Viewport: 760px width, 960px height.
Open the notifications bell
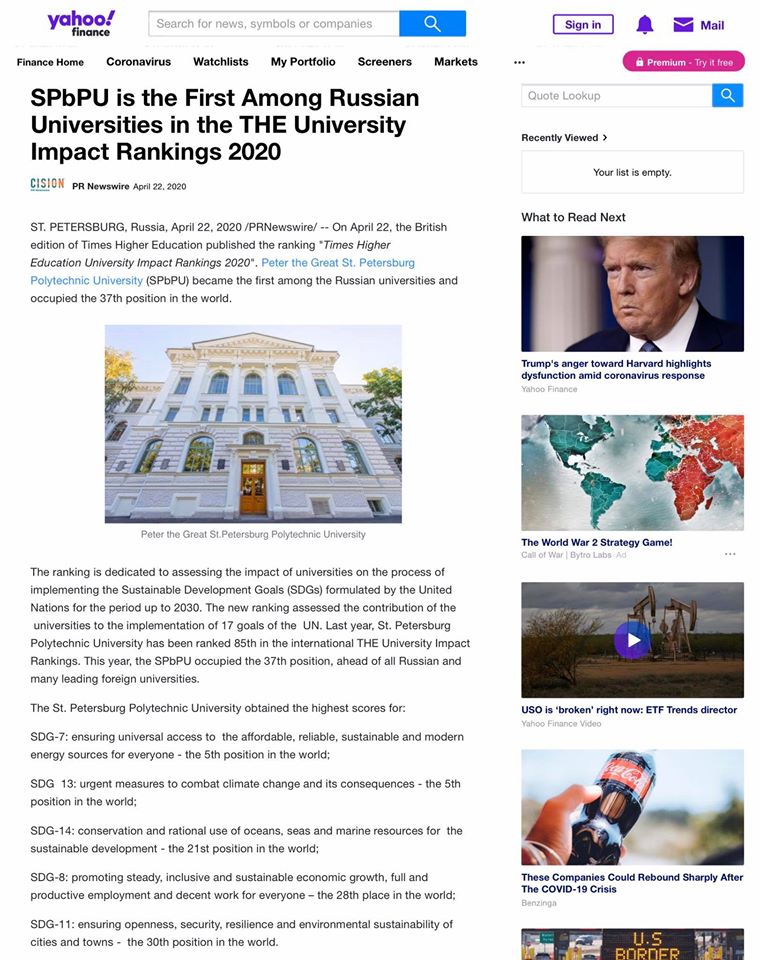click(x=645, y=25)
